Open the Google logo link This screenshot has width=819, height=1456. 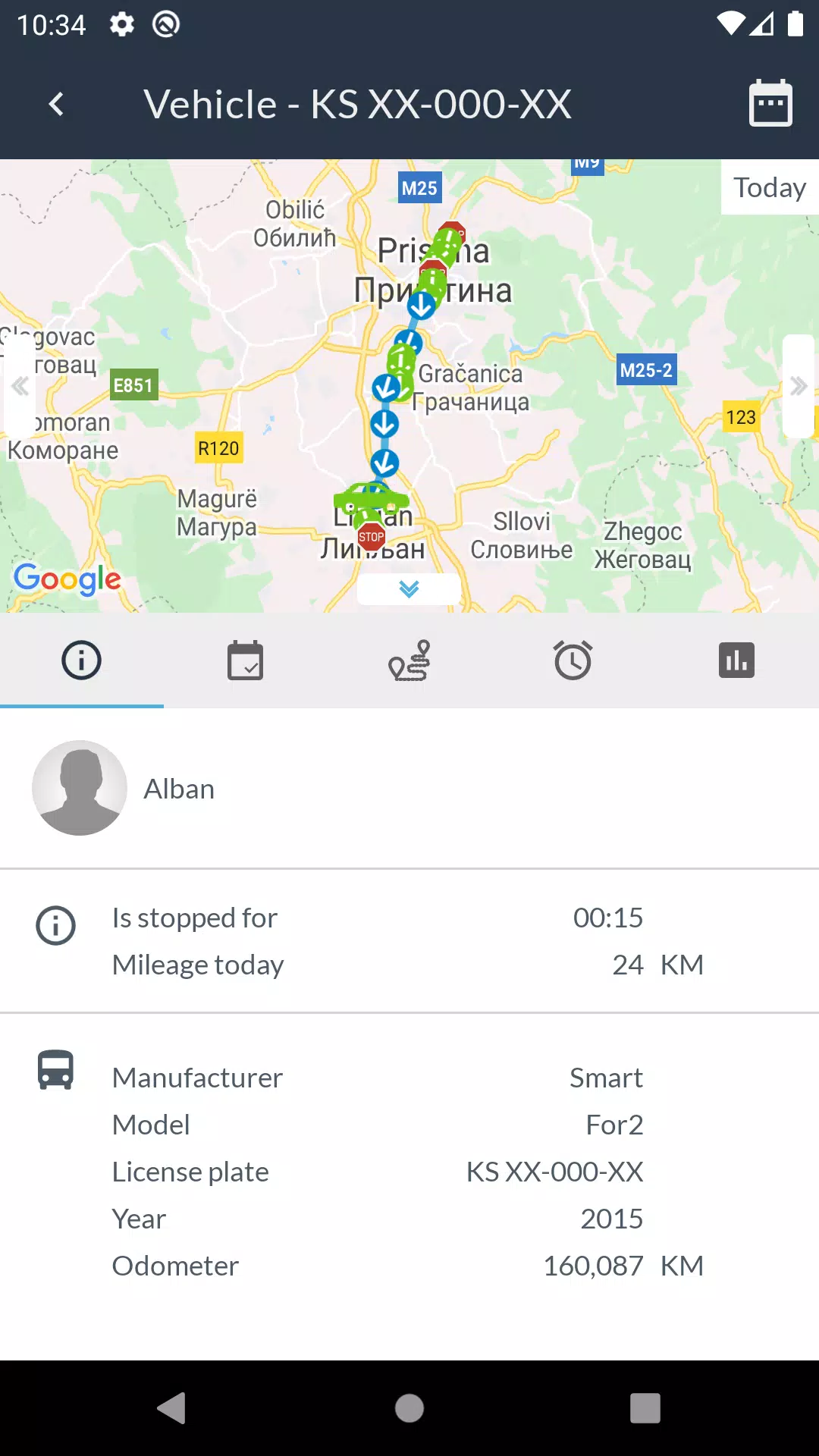coord(67,579)
